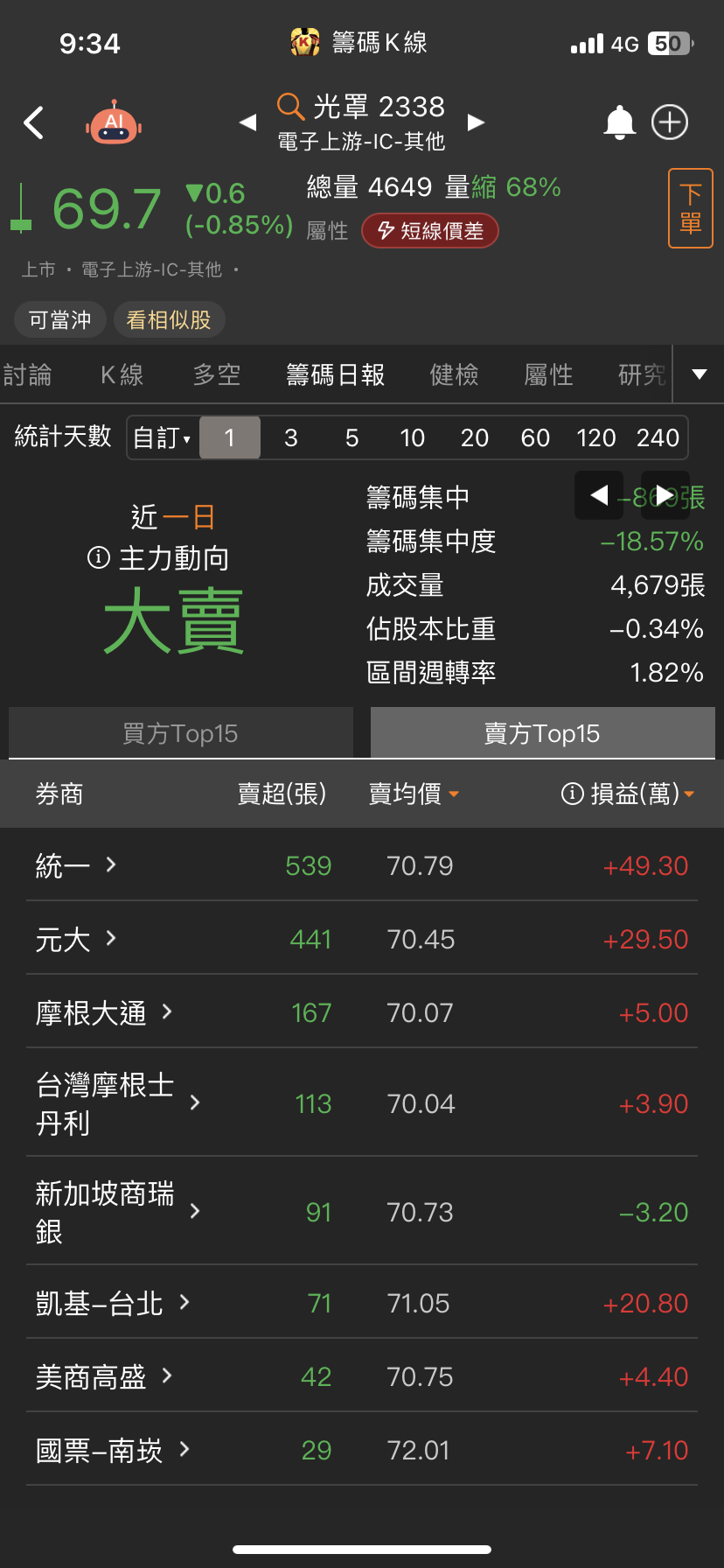The height and width of the screenshot is (1568, 724).
Task: Open broker 凱基-台北 details
Action: [113, 1303]
